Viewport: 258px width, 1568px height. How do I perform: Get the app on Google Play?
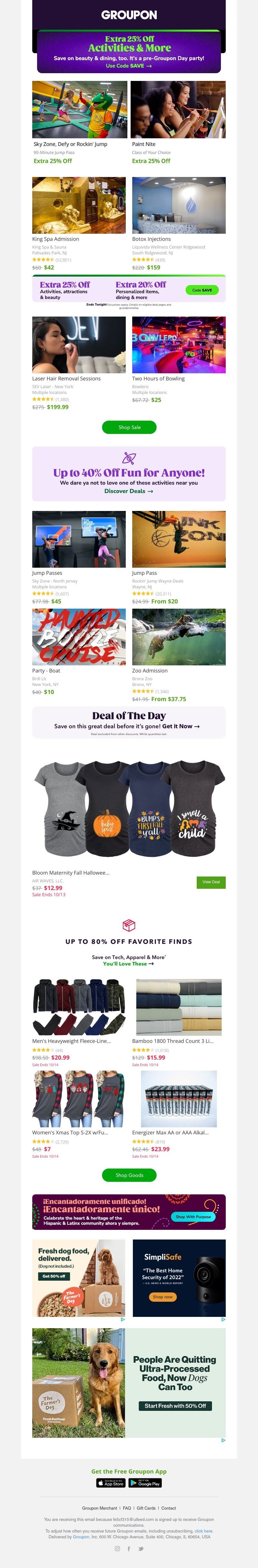click(x=145, y=1484)
